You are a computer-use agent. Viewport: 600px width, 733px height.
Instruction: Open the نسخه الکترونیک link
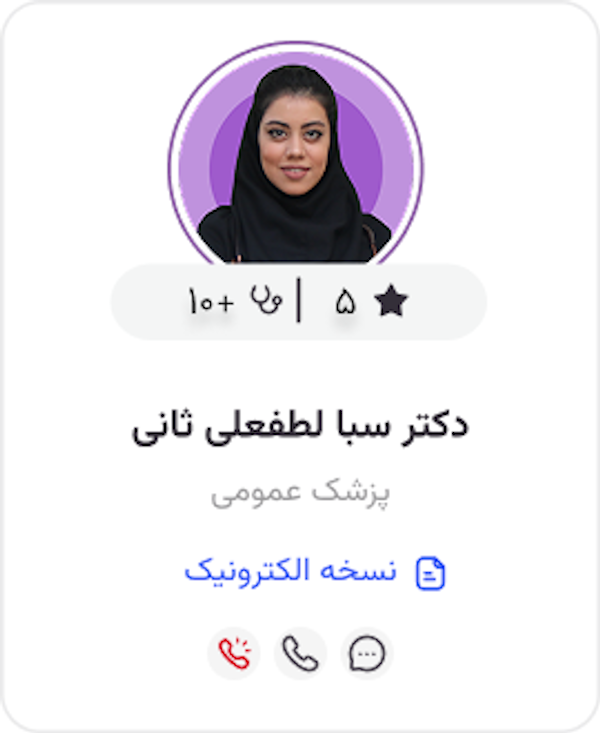tap(314, 572)
